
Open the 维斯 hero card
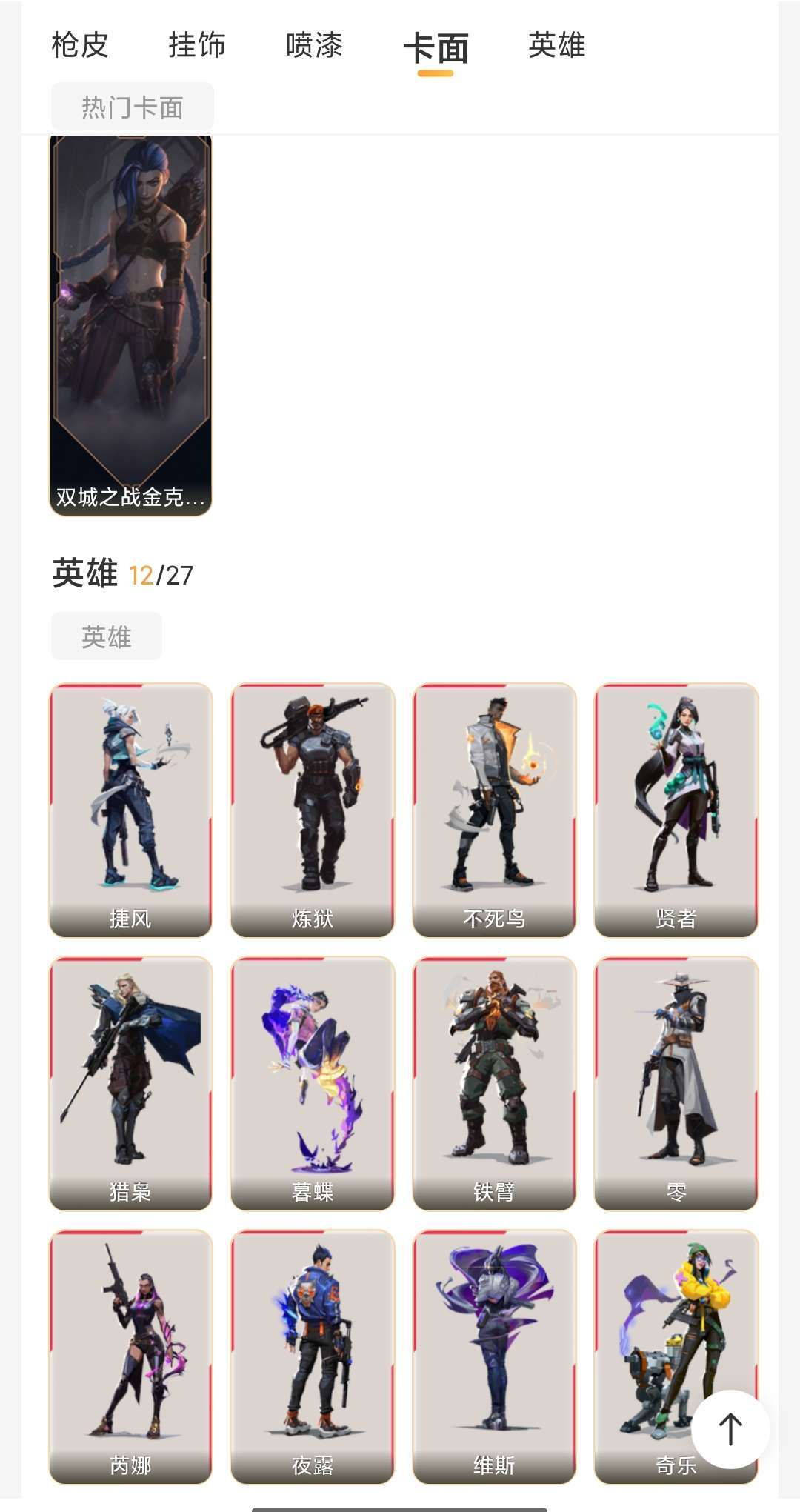495,1357
